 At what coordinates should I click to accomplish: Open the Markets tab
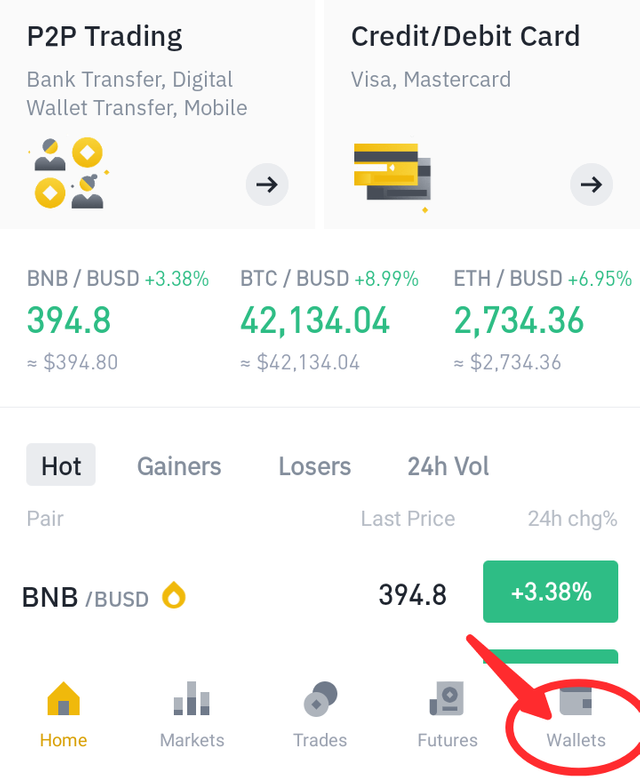coord(192,716)
